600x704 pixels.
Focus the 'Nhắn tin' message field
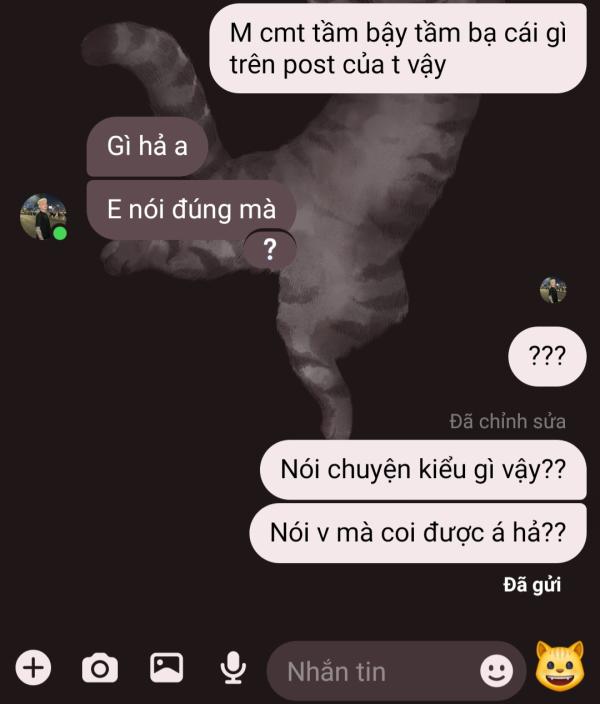click(375, 671)
